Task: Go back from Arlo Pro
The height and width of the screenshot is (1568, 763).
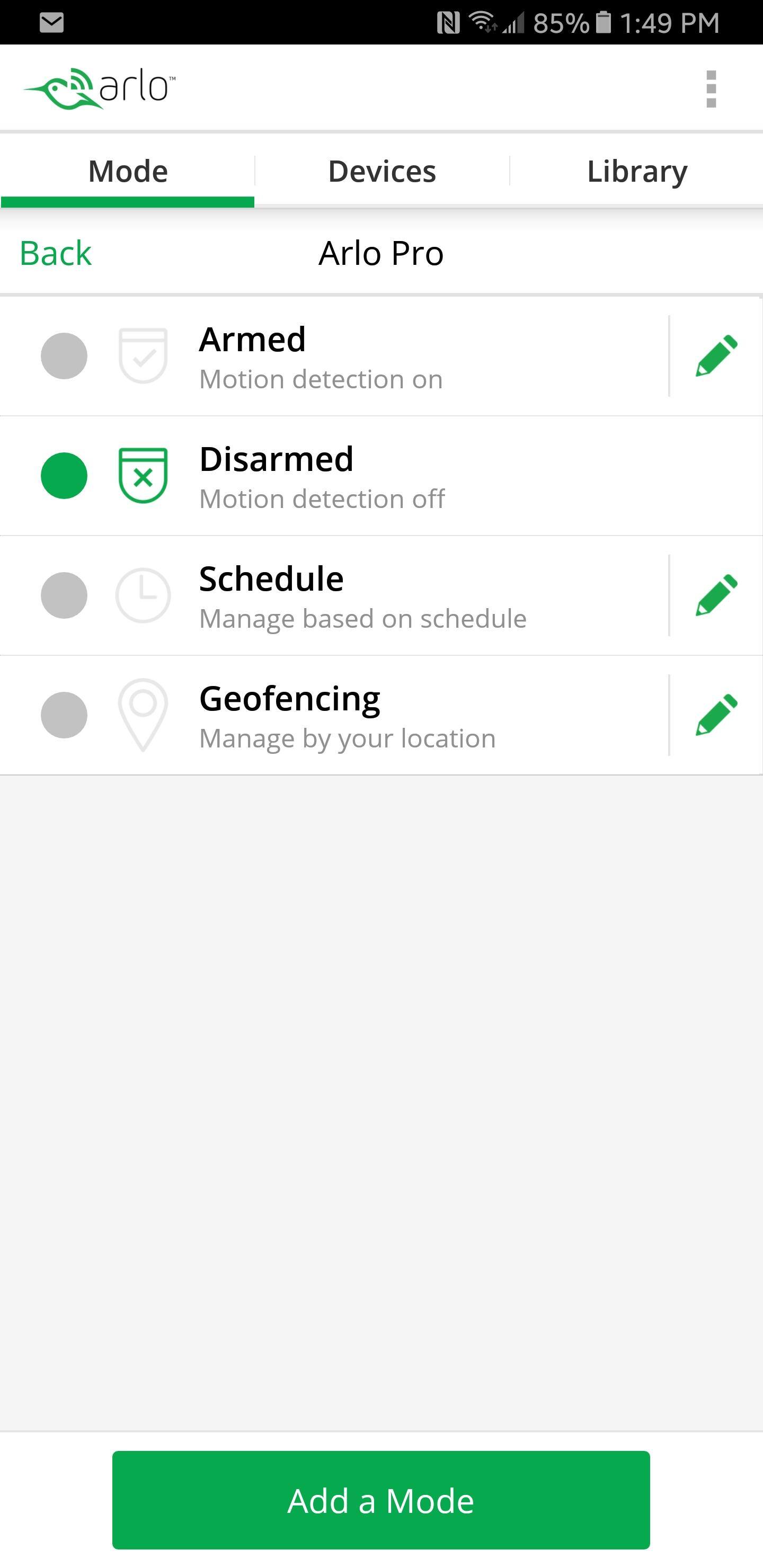Action: click(56, 253)
